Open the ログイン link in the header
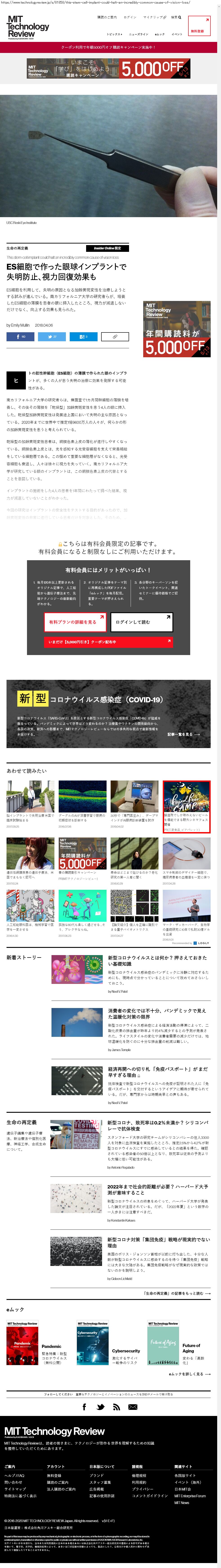The height and width of the screenshot is (1568, 221). [130, 18]
